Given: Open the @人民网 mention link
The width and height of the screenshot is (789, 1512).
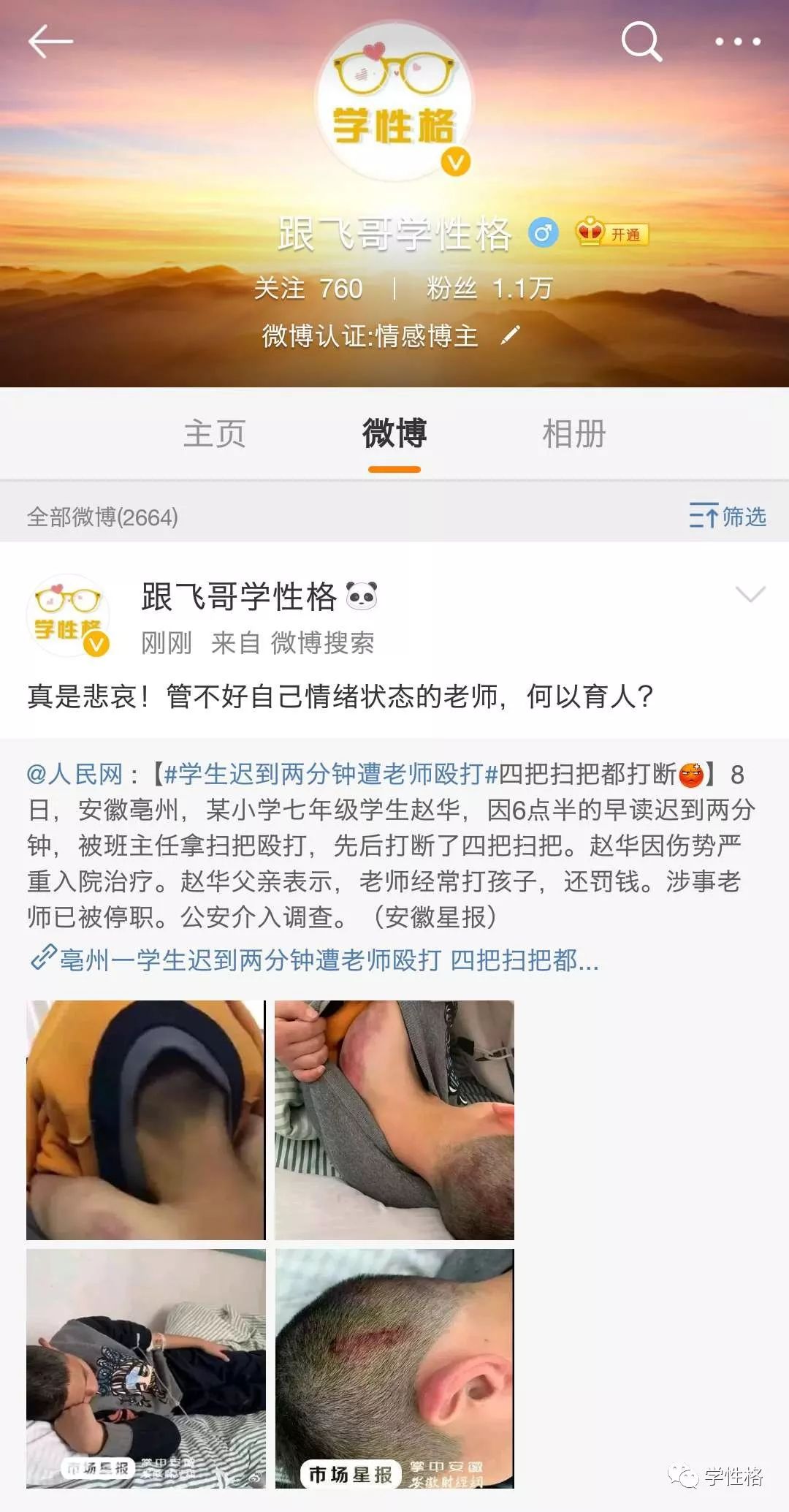Looking at the screenshot, I should [75, 775].
